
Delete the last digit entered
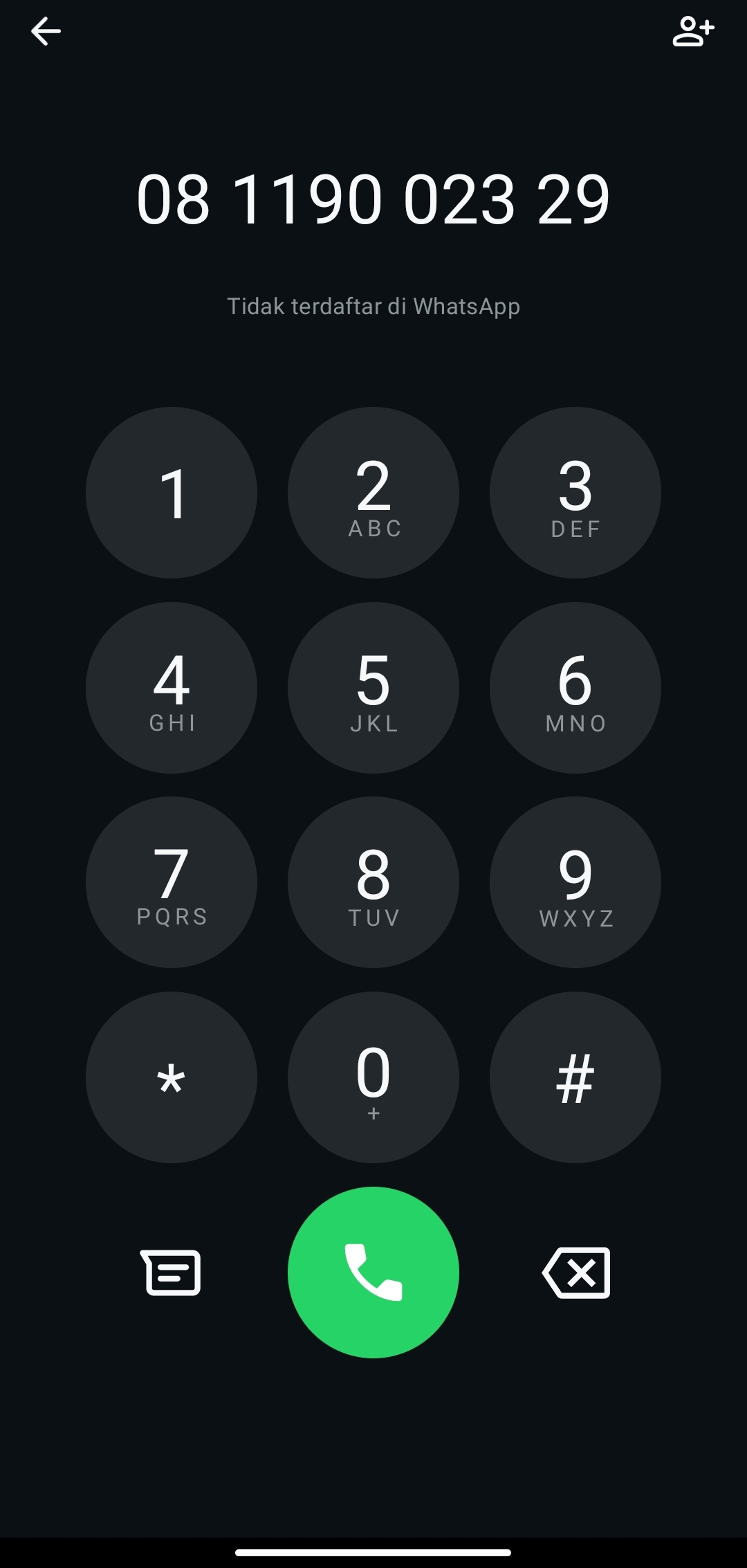coord(576,1272)
